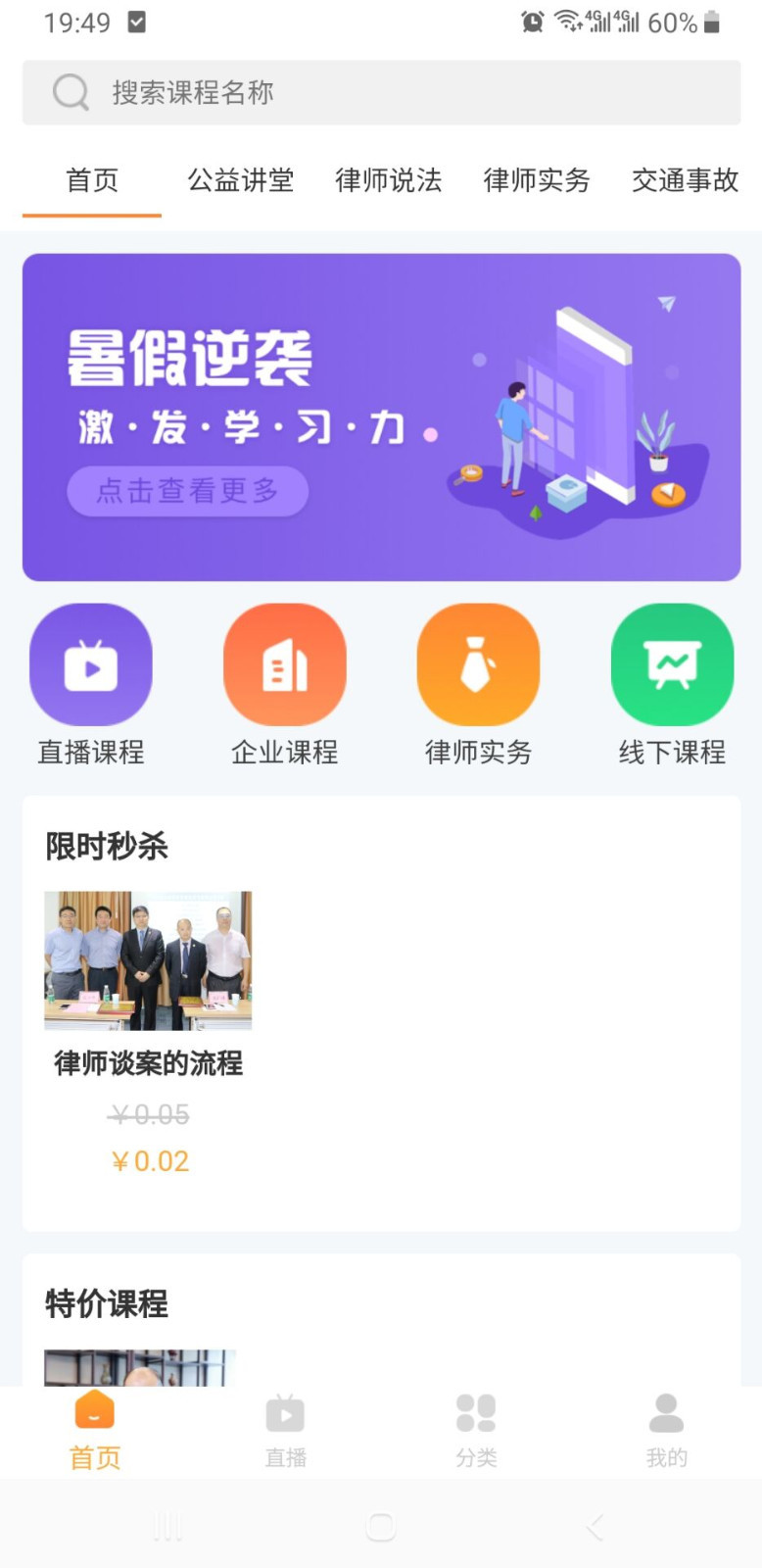
Task: Open the 交通事故 tab
Action: (x=684, y=181)
